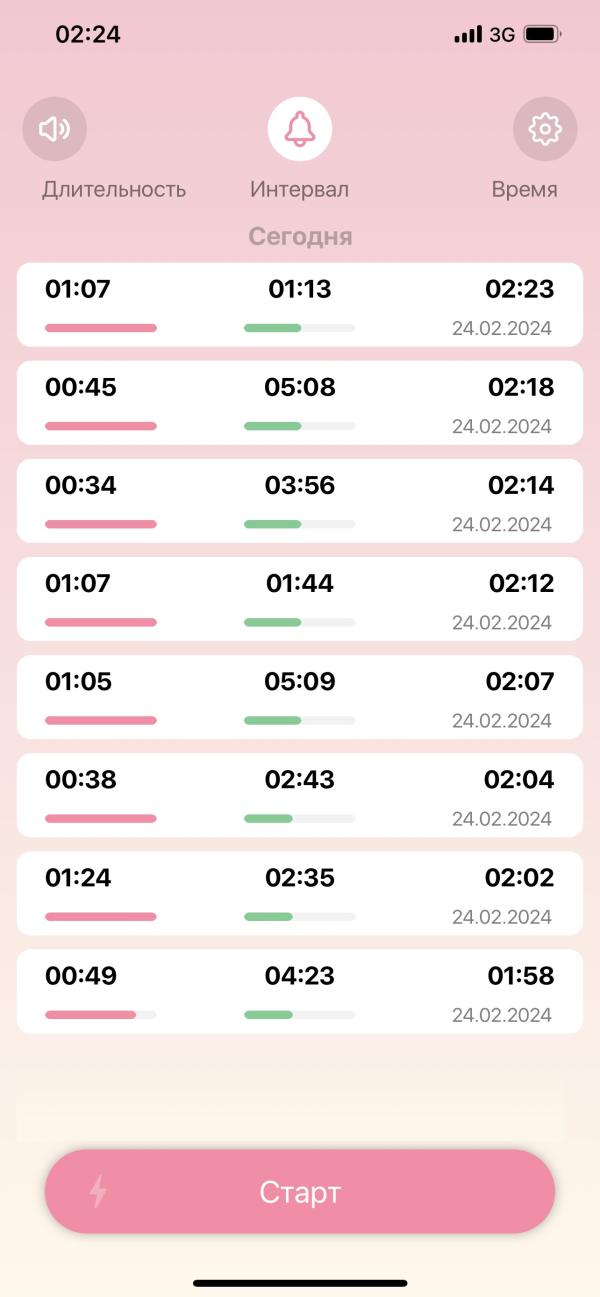Screen dimensions: 600x1297
Task: Tap the sound speaker icon
Action: [x=55, y=129]
